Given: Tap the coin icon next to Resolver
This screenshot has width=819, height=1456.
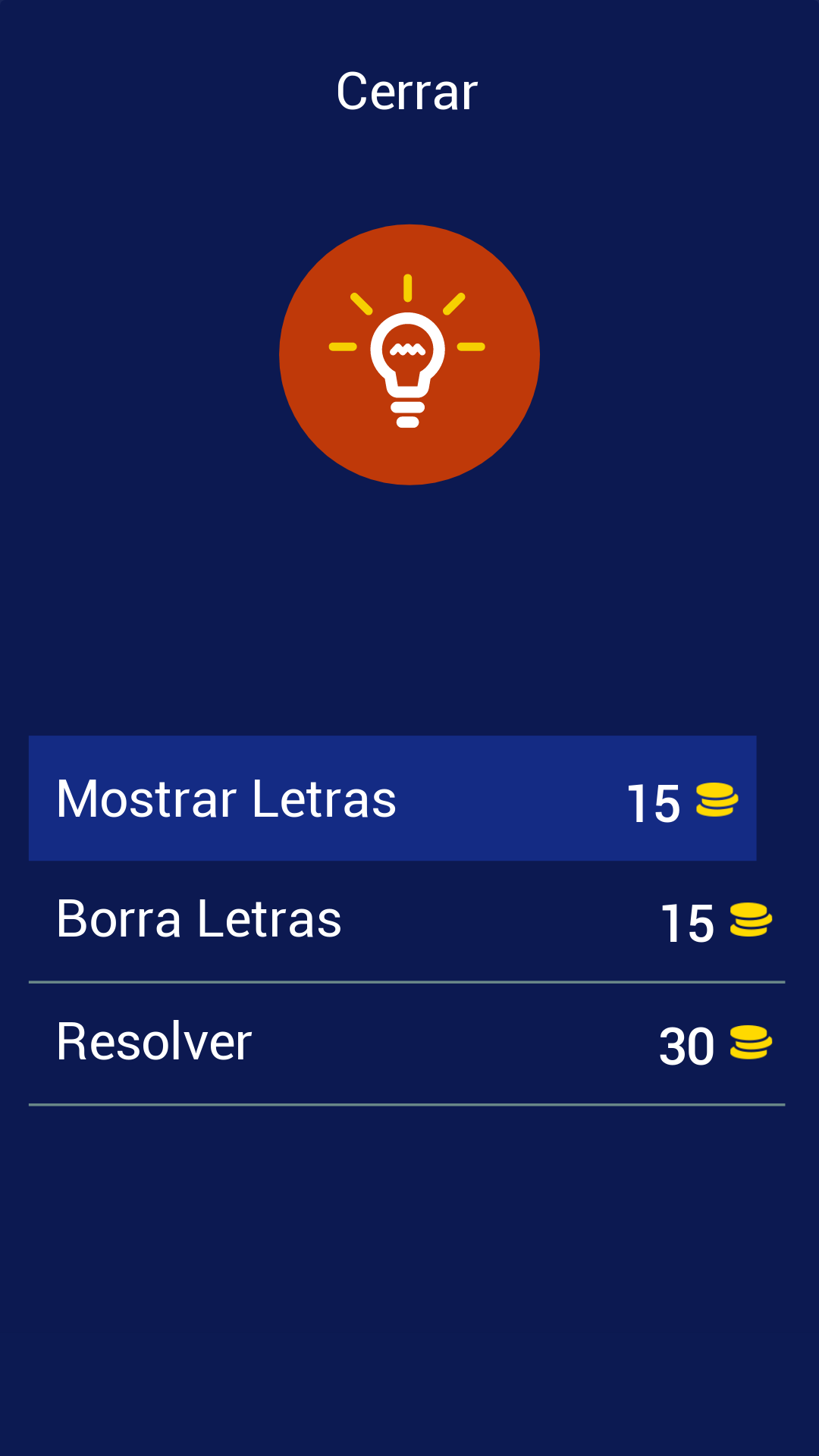Looking at the screenshot, I should coord(751,1043).
